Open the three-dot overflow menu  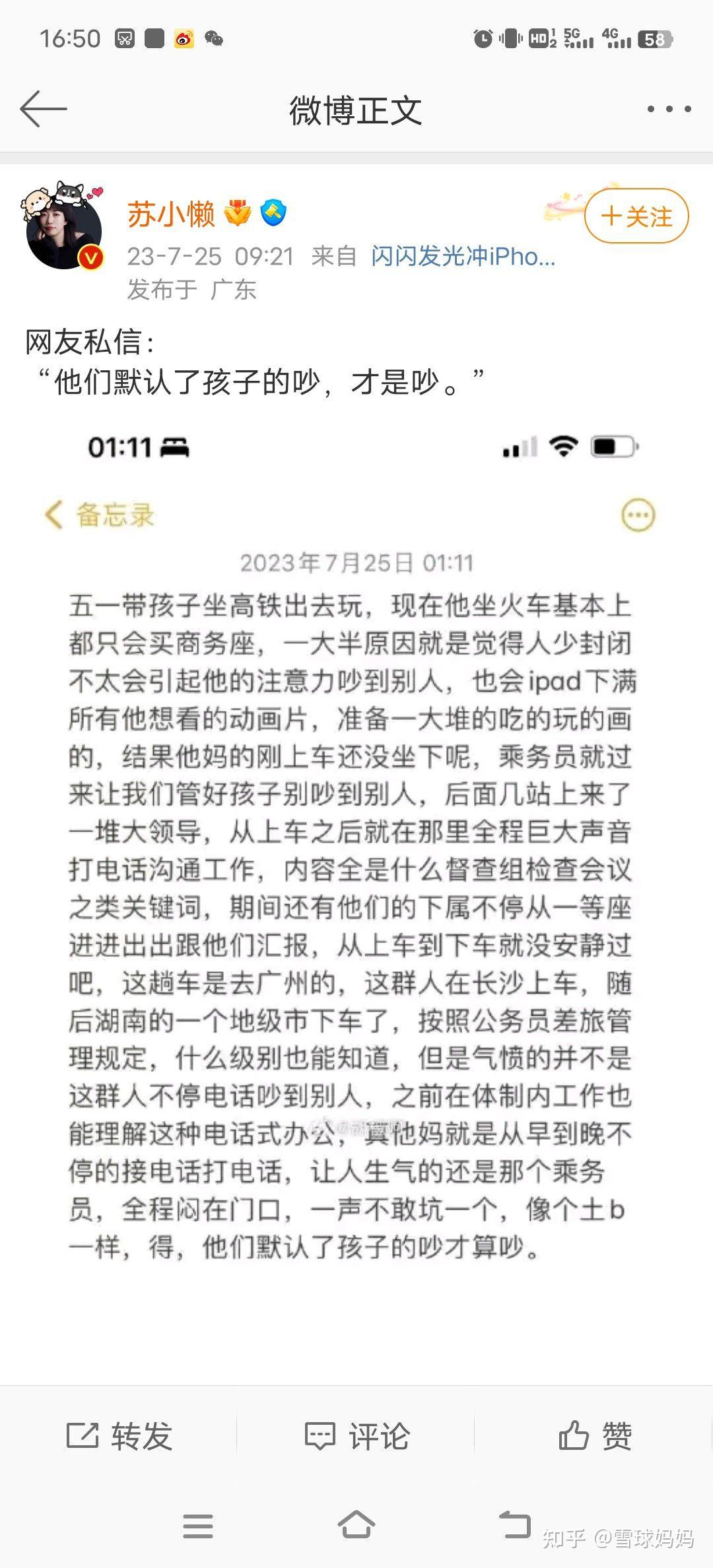669,109
